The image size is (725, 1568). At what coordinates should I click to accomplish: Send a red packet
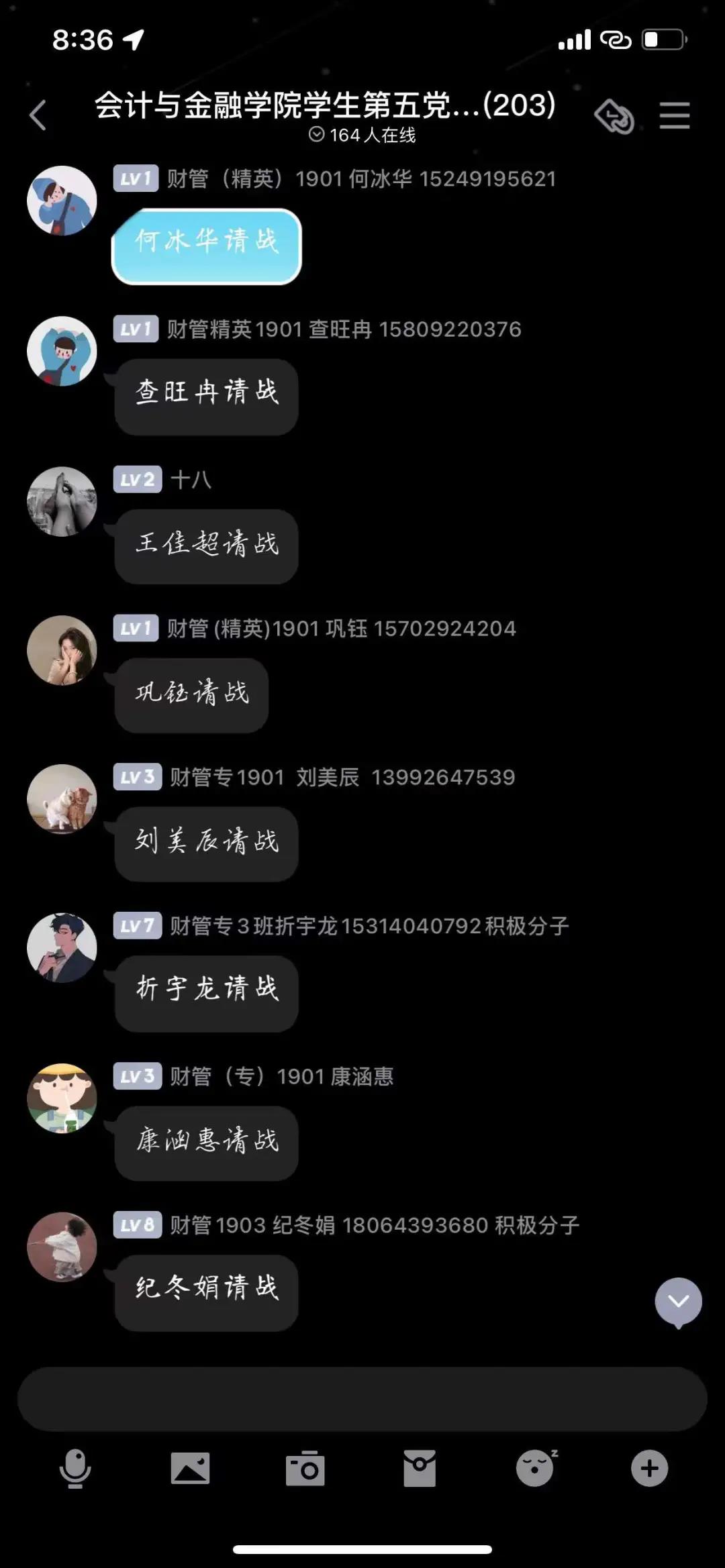click(420, 1468)
